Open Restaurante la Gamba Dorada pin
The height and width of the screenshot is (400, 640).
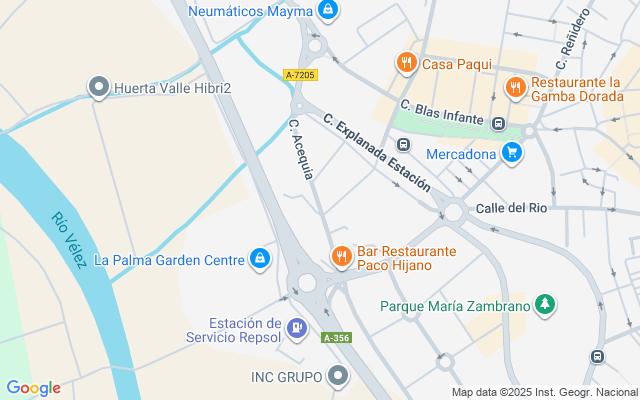pyautogui.click(x=516, y=88)
